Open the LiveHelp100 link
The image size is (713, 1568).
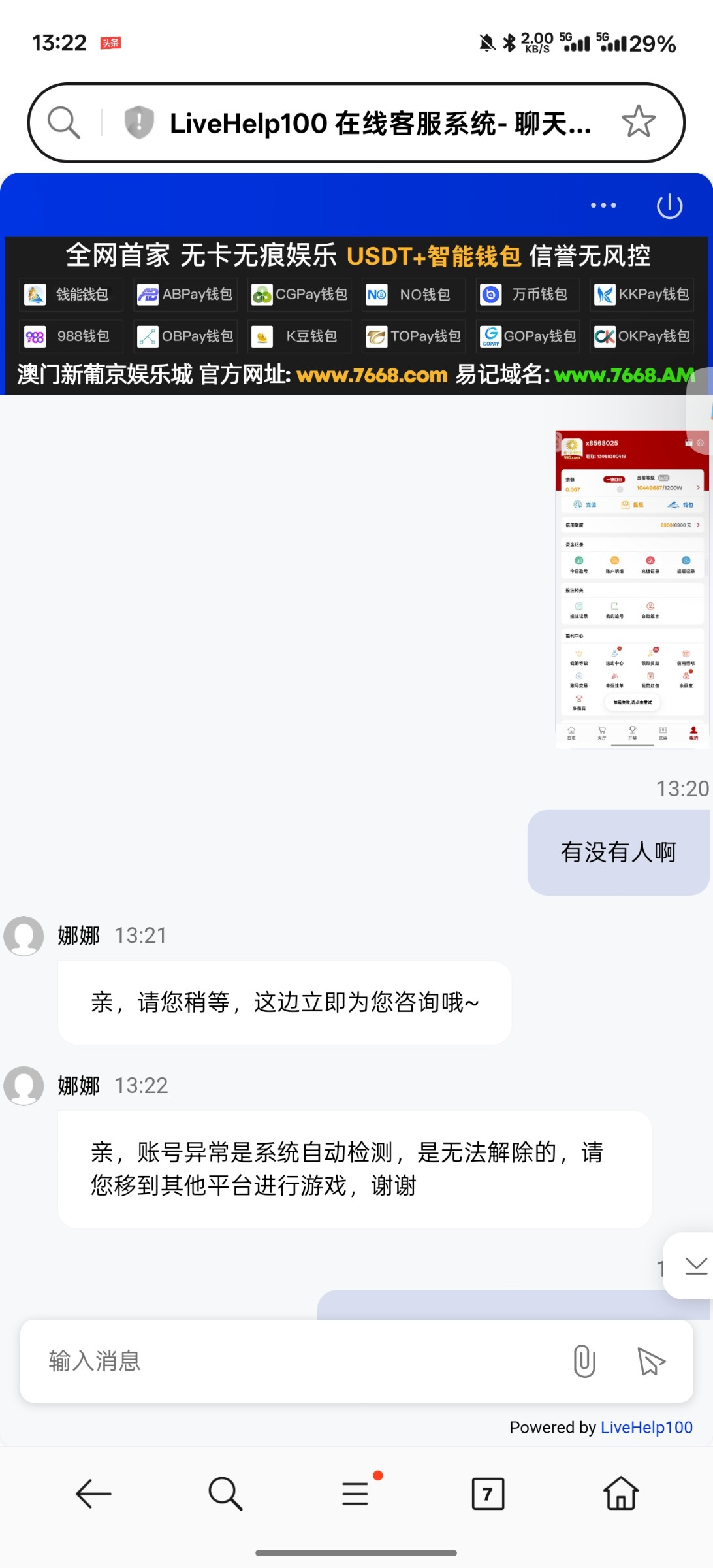click(x=646, y=1428)
